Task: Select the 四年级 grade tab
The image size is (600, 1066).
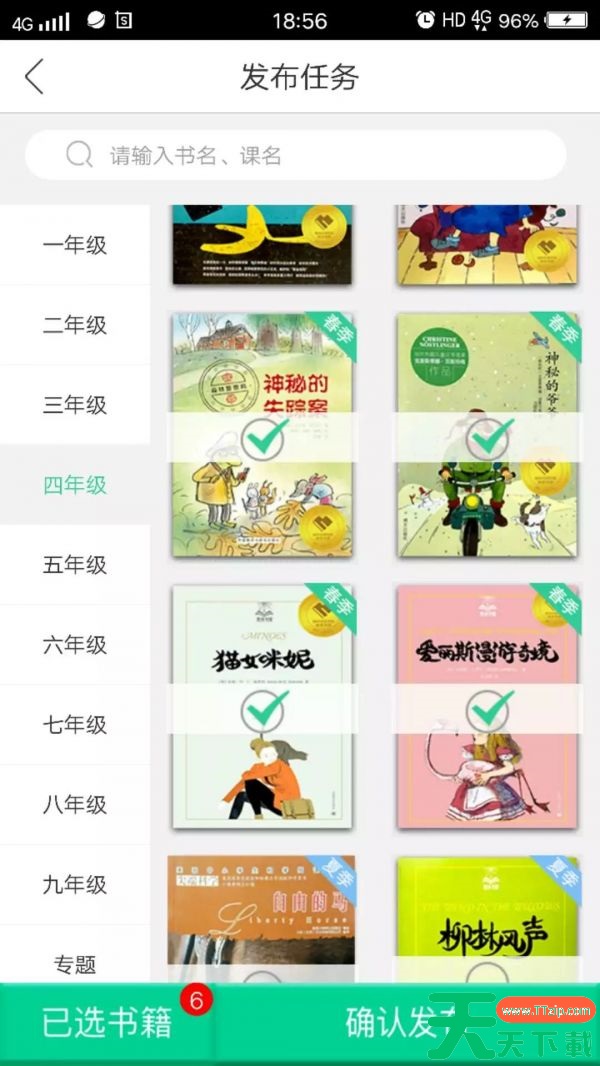Action: pyautogui.click(x=75, y=485)
